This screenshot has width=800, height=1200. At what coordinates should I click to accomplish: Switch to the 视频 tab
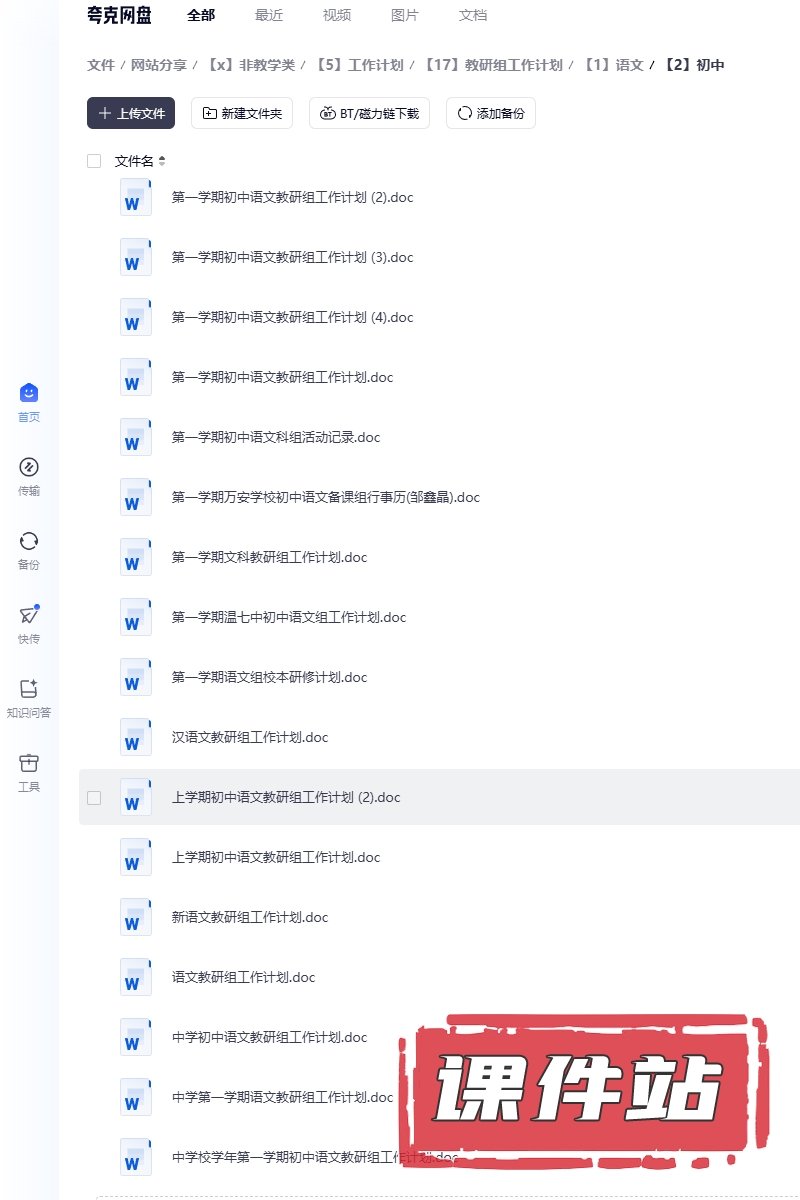(337, 15)
